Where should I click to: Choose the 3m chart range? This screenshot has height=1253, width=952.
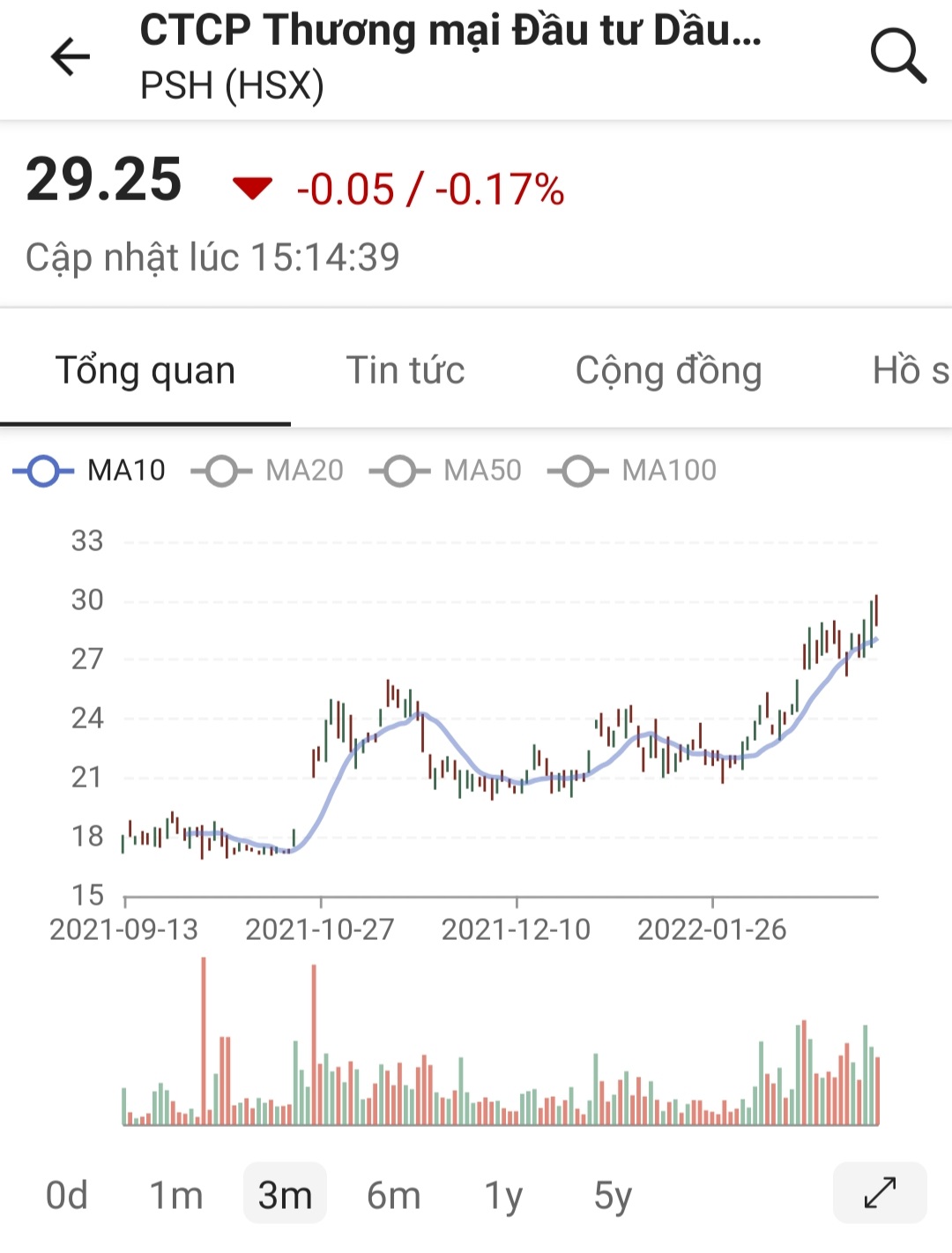[285, 1196]
